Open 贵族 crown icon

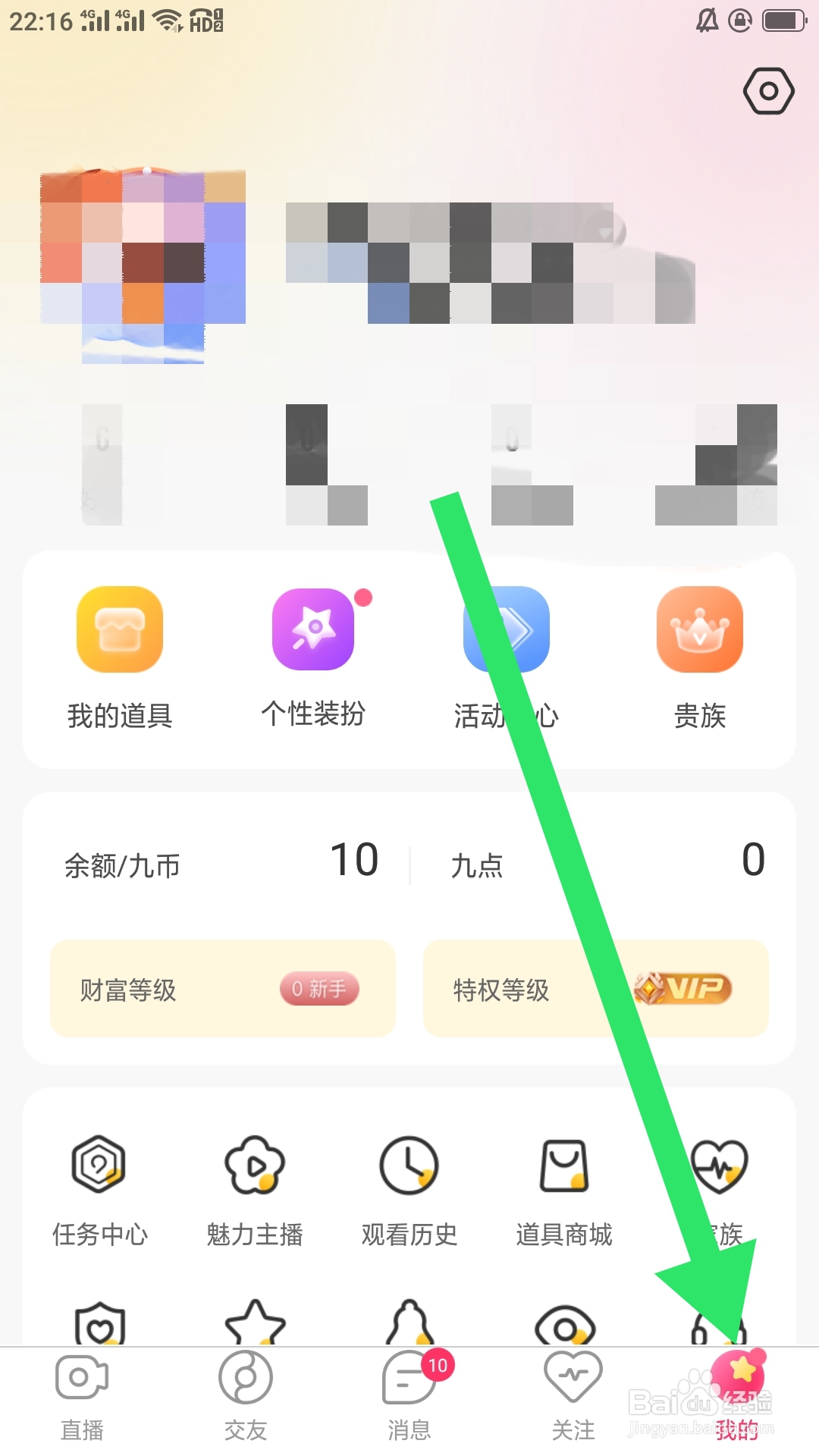point(698,652)
